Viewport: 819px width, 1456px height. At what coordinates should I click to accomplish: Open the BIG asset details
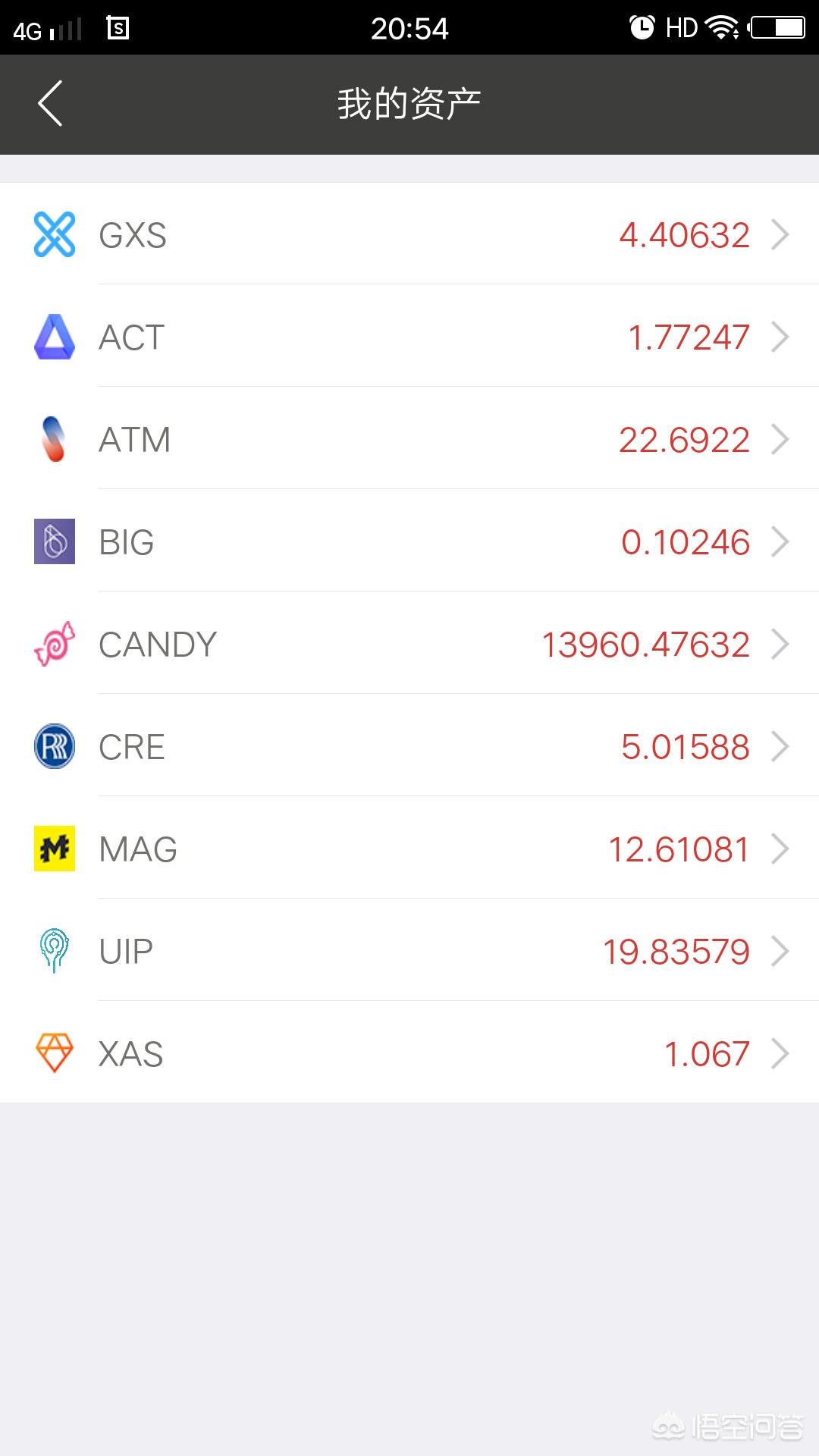point(409,541)
